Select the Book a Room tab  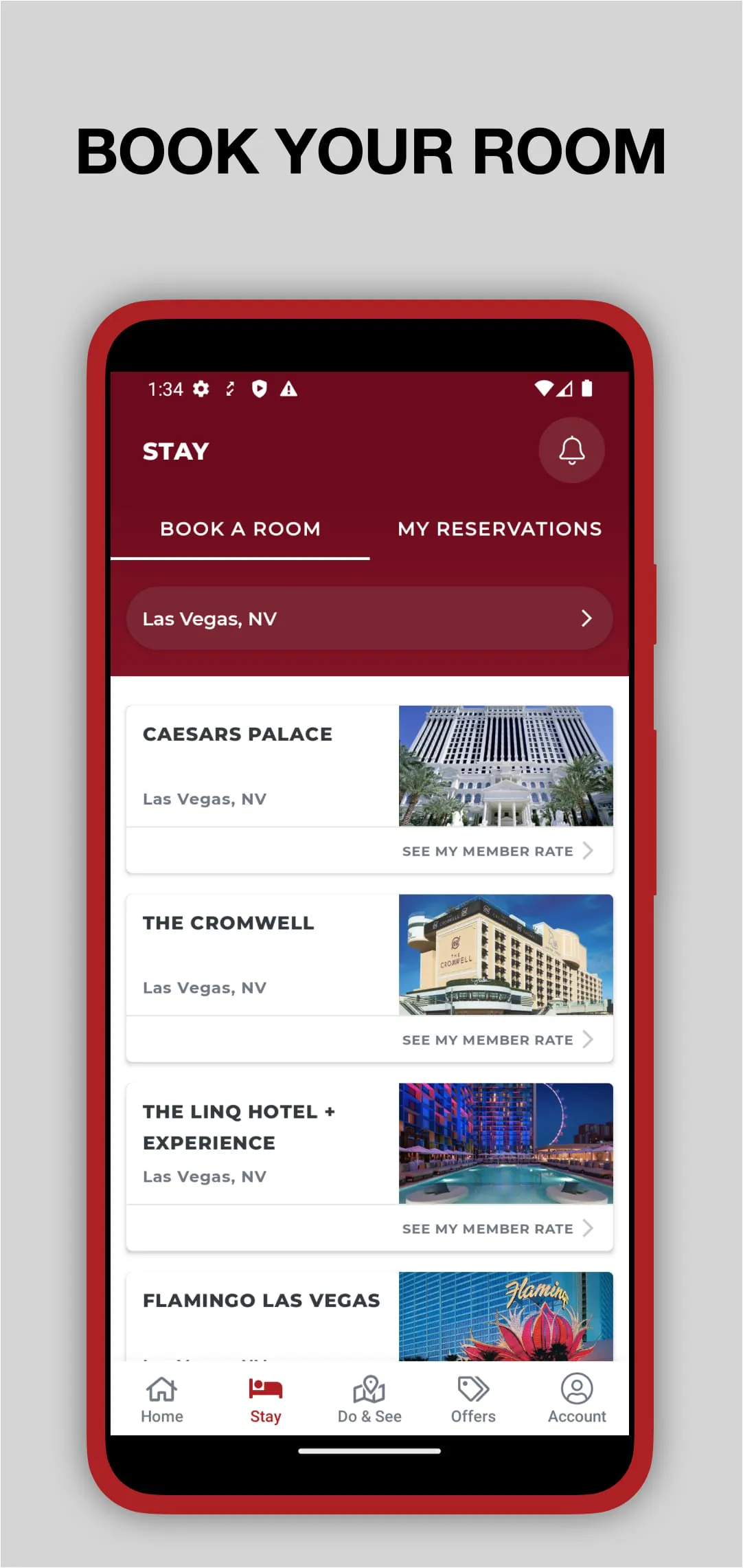pyautogui.click(x=241, y=529)
